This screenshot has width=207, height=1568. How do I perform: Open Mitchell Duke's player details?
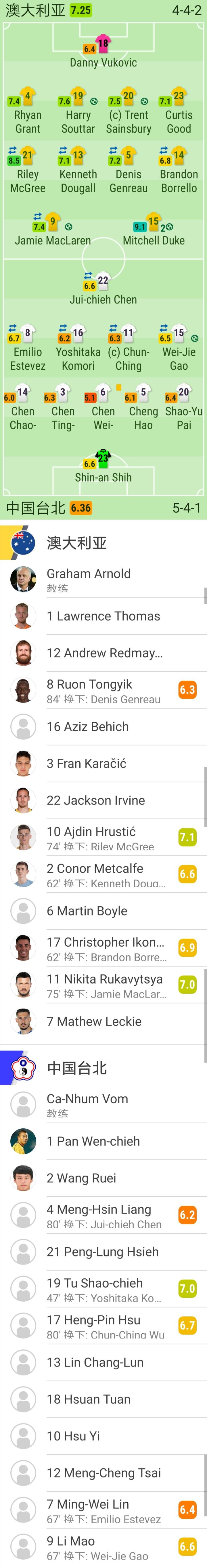[154, 231]
